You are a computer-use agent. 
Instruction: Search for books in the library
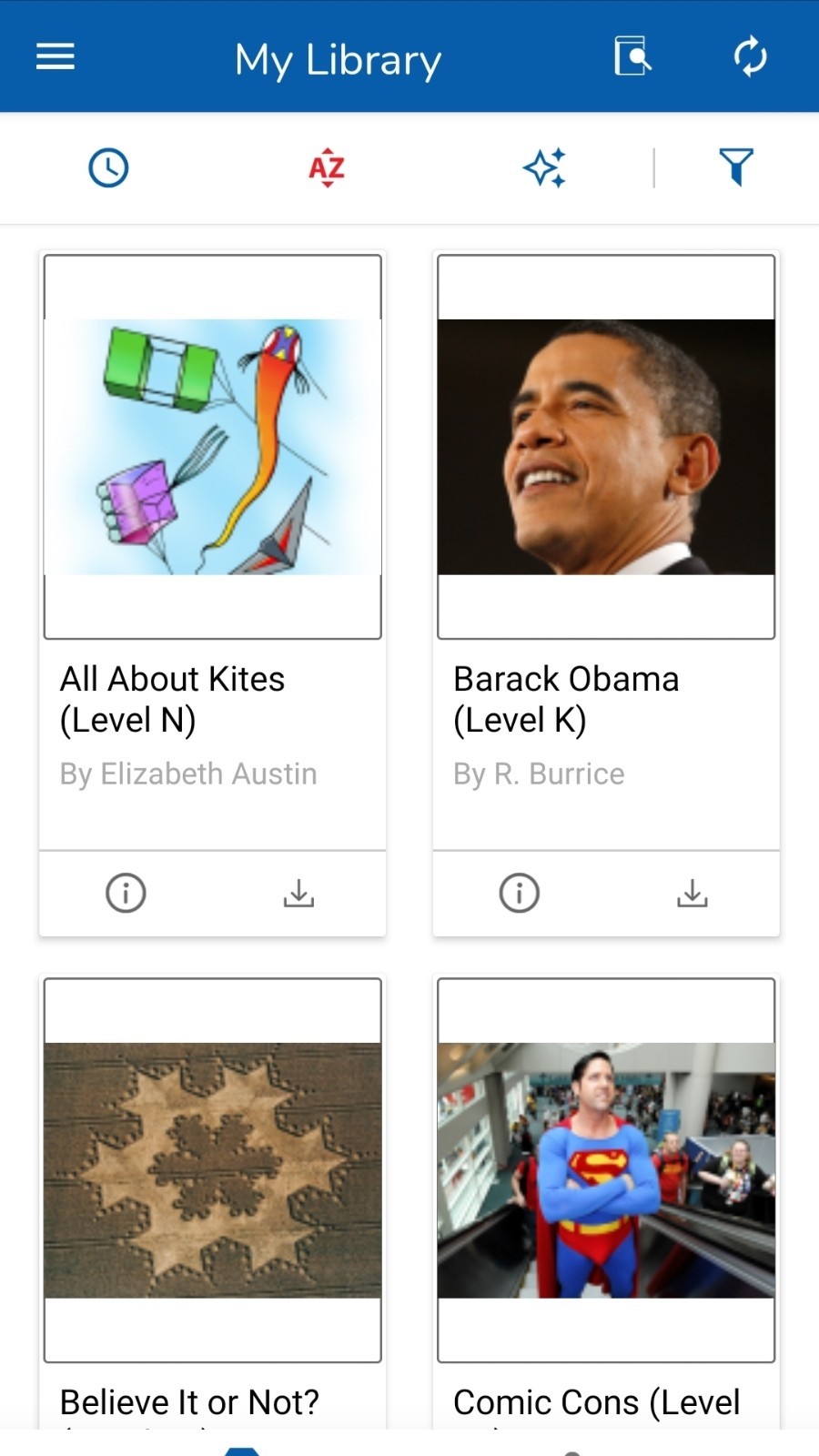[x=632, y=56]
